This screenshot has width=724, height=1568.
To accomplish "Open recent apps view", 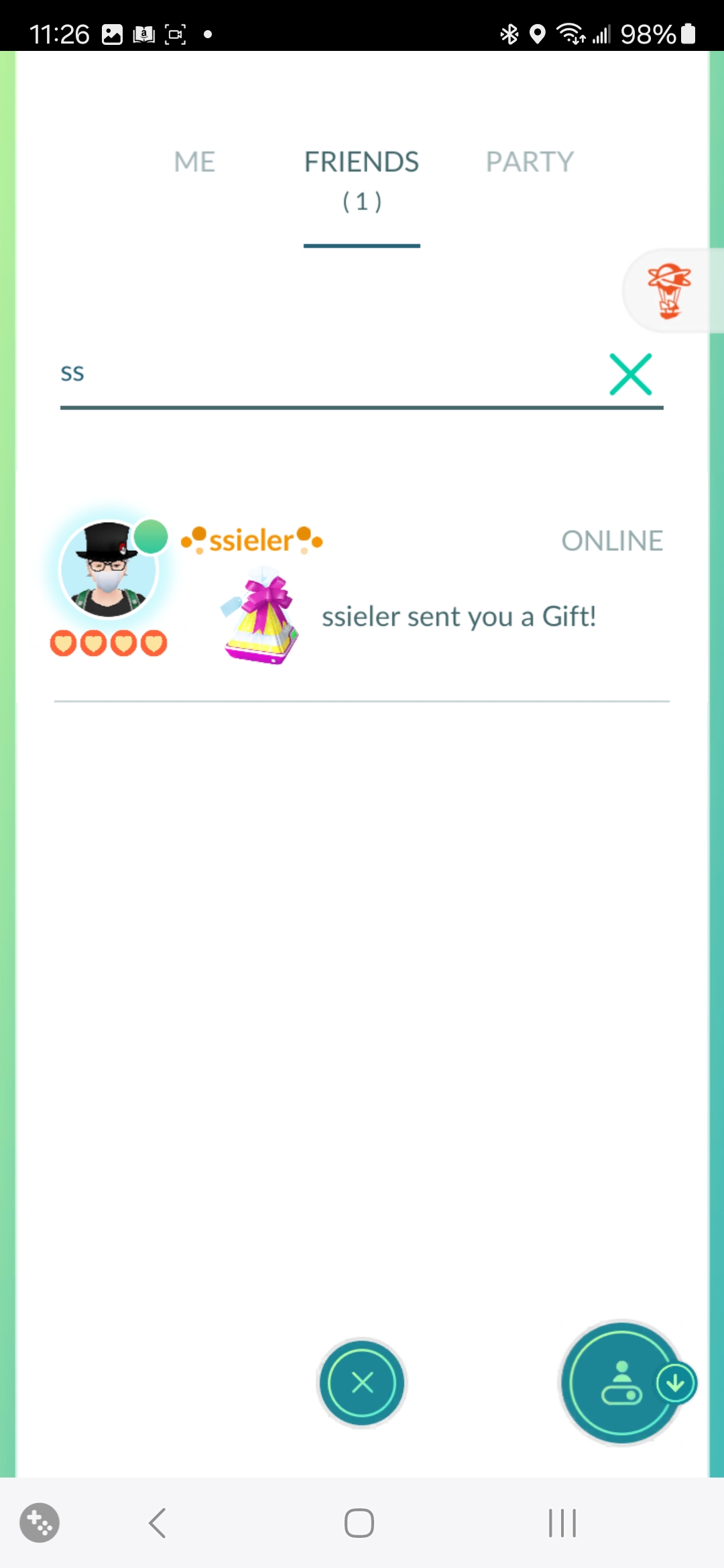I will [x=562, y=1523].
